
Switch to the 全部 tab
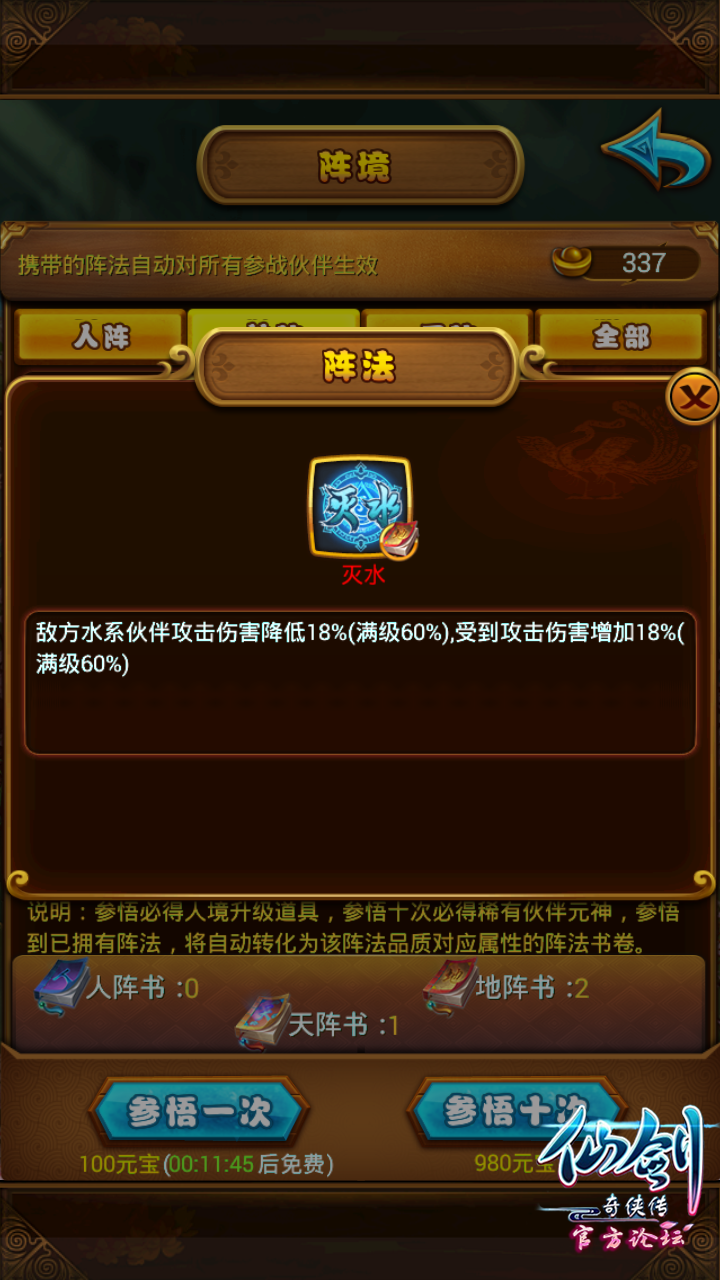621,337
